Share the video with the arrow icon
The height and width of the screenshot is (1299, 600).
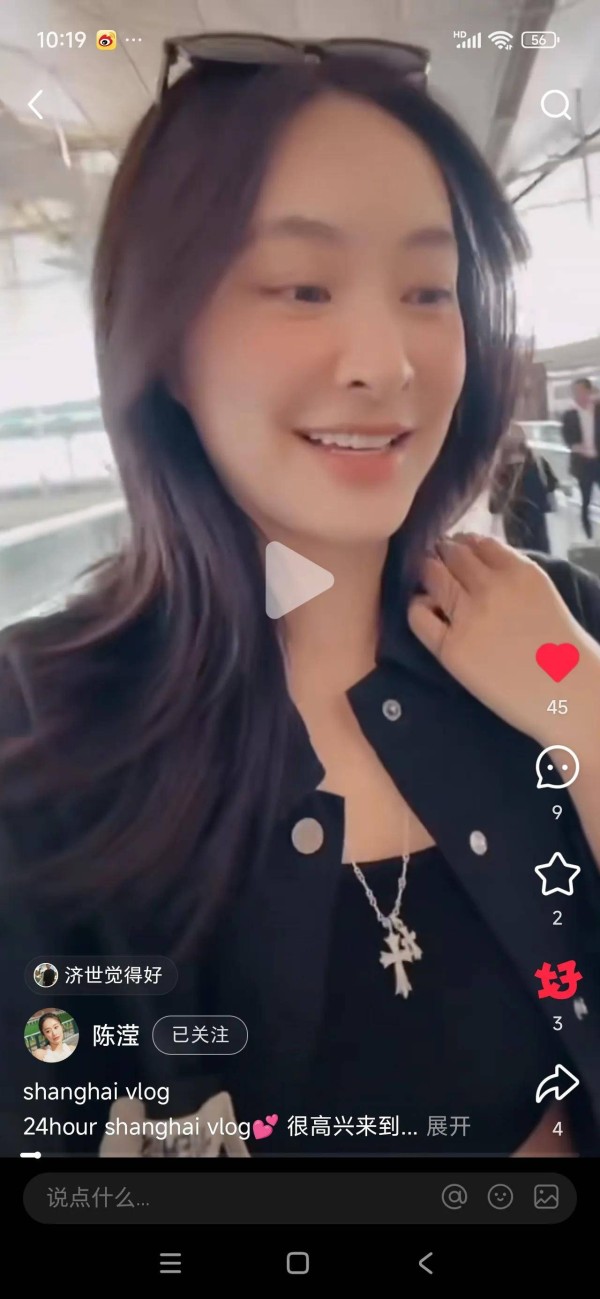(557, 1085)
